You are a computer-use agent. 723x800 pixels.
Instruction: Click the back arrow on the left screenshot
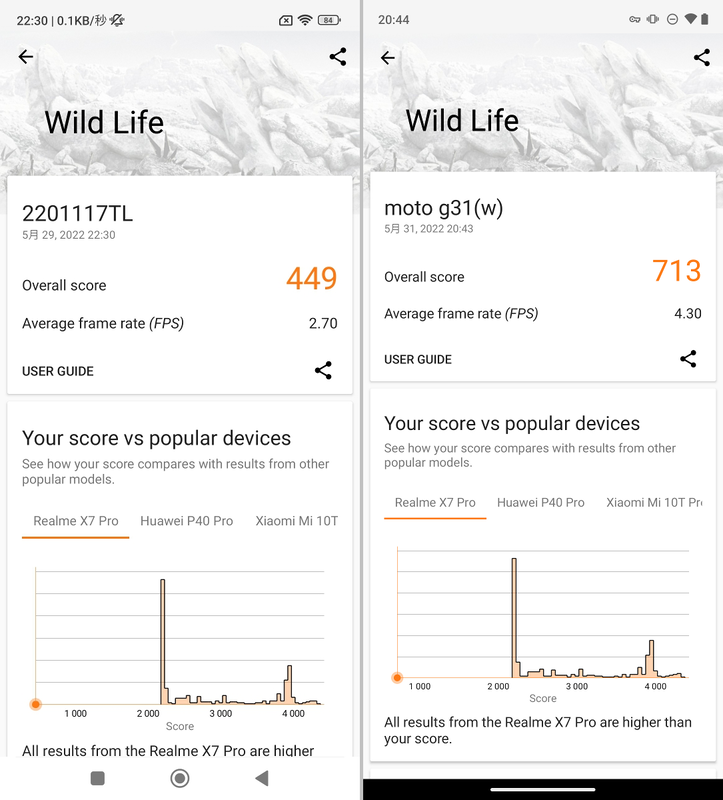coord(26,57)
